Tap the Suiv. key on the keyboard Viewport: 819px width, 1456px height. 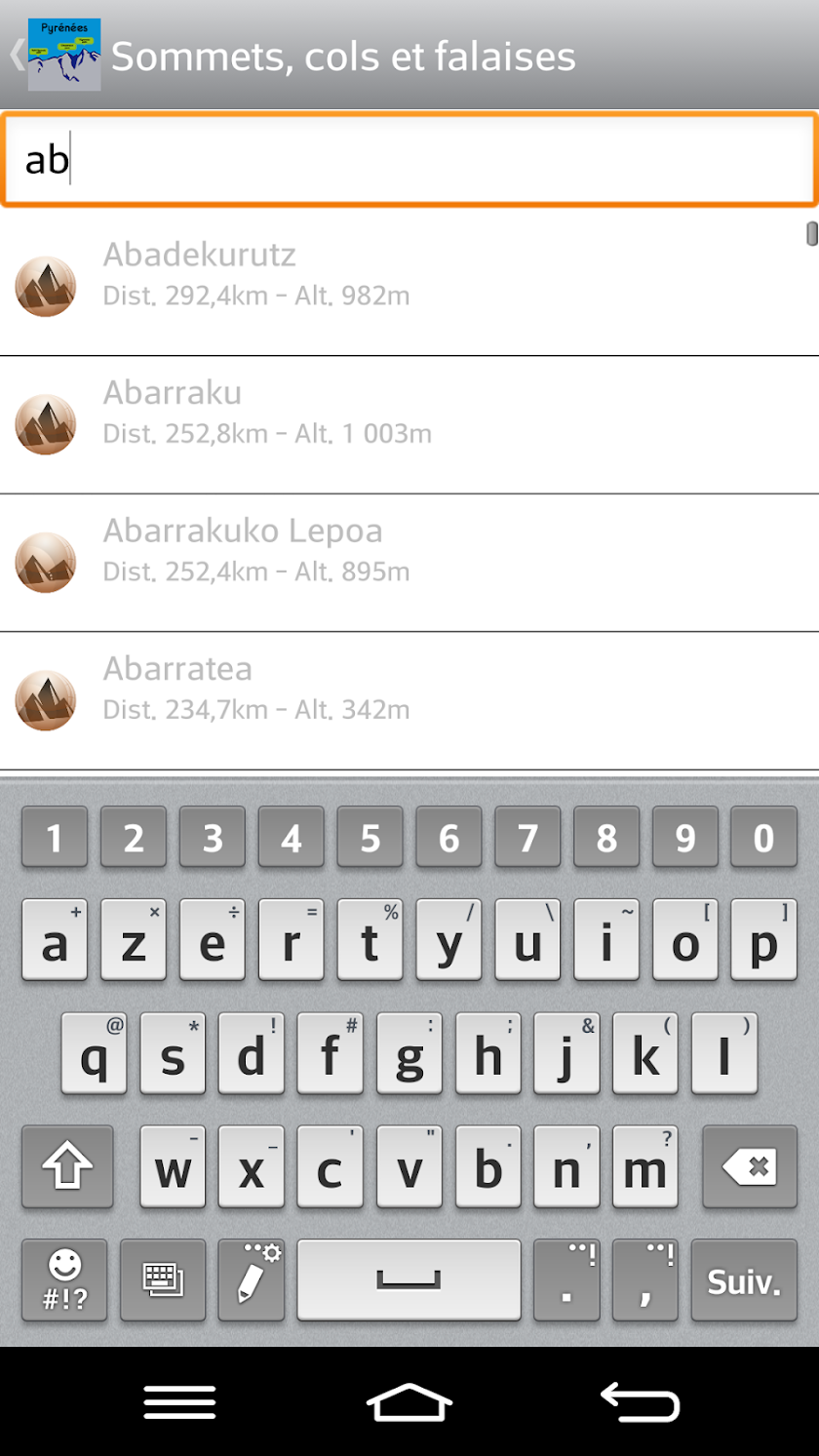pos(743,1281)
